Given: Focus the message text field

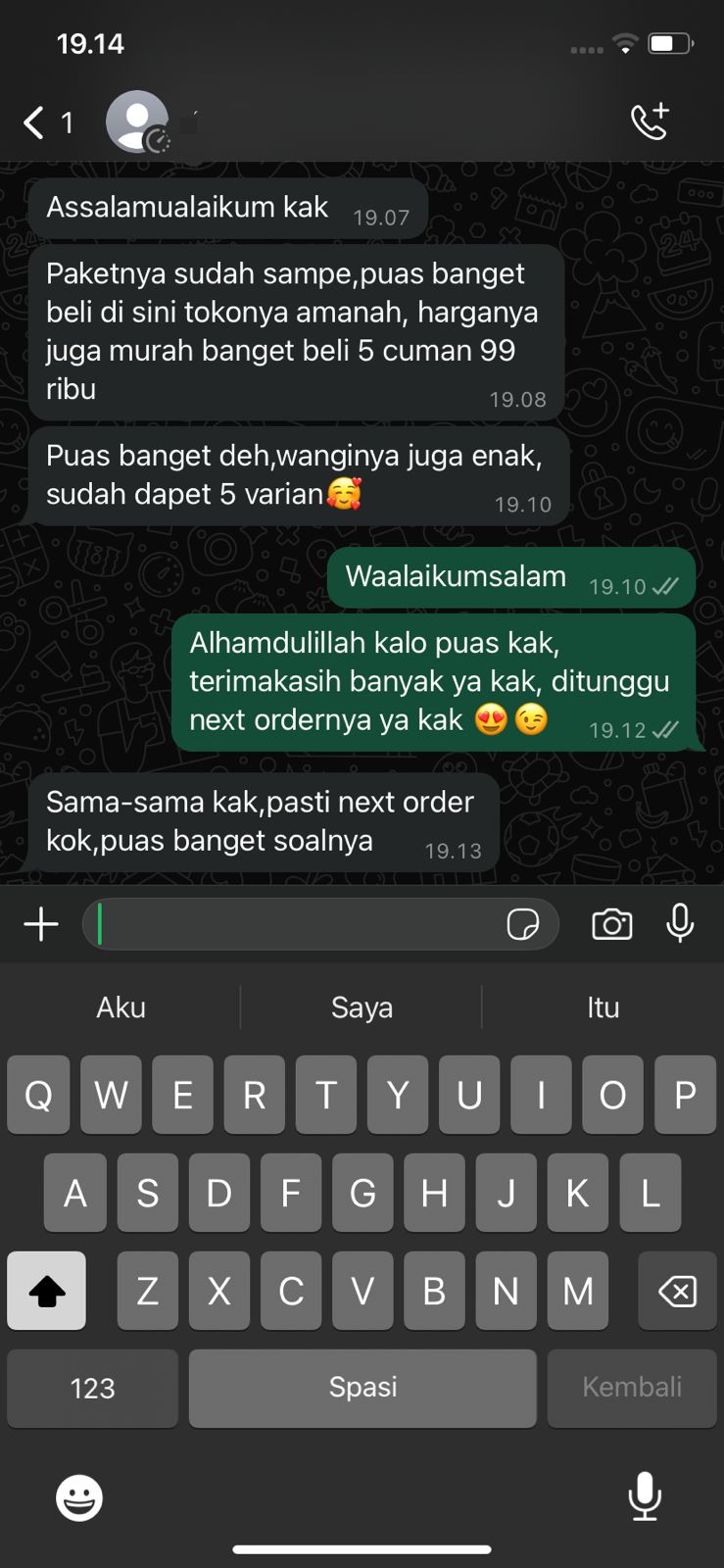Looking at the screenshot, I should (x=294, y=924).
